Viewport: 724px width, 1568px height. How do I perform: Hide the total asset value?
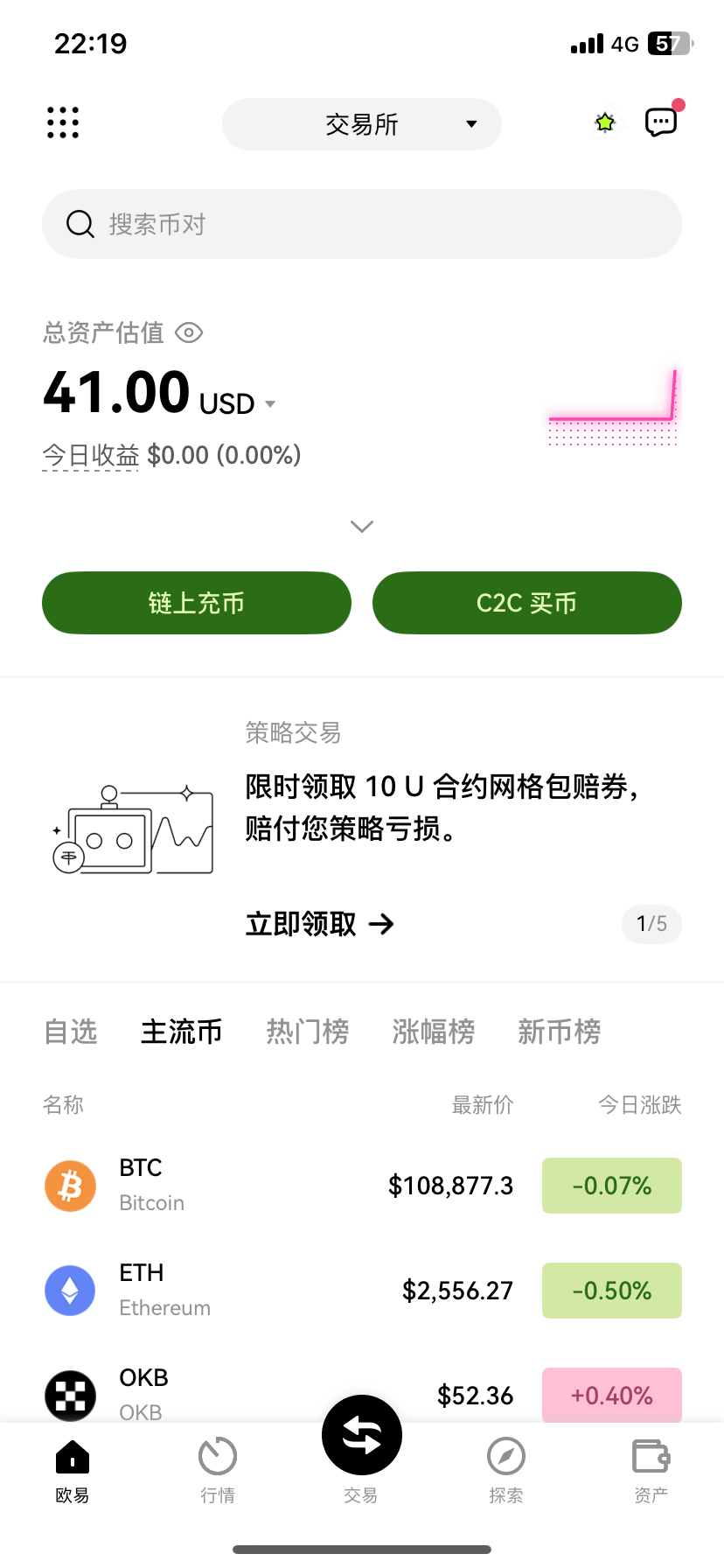[189, 332]
